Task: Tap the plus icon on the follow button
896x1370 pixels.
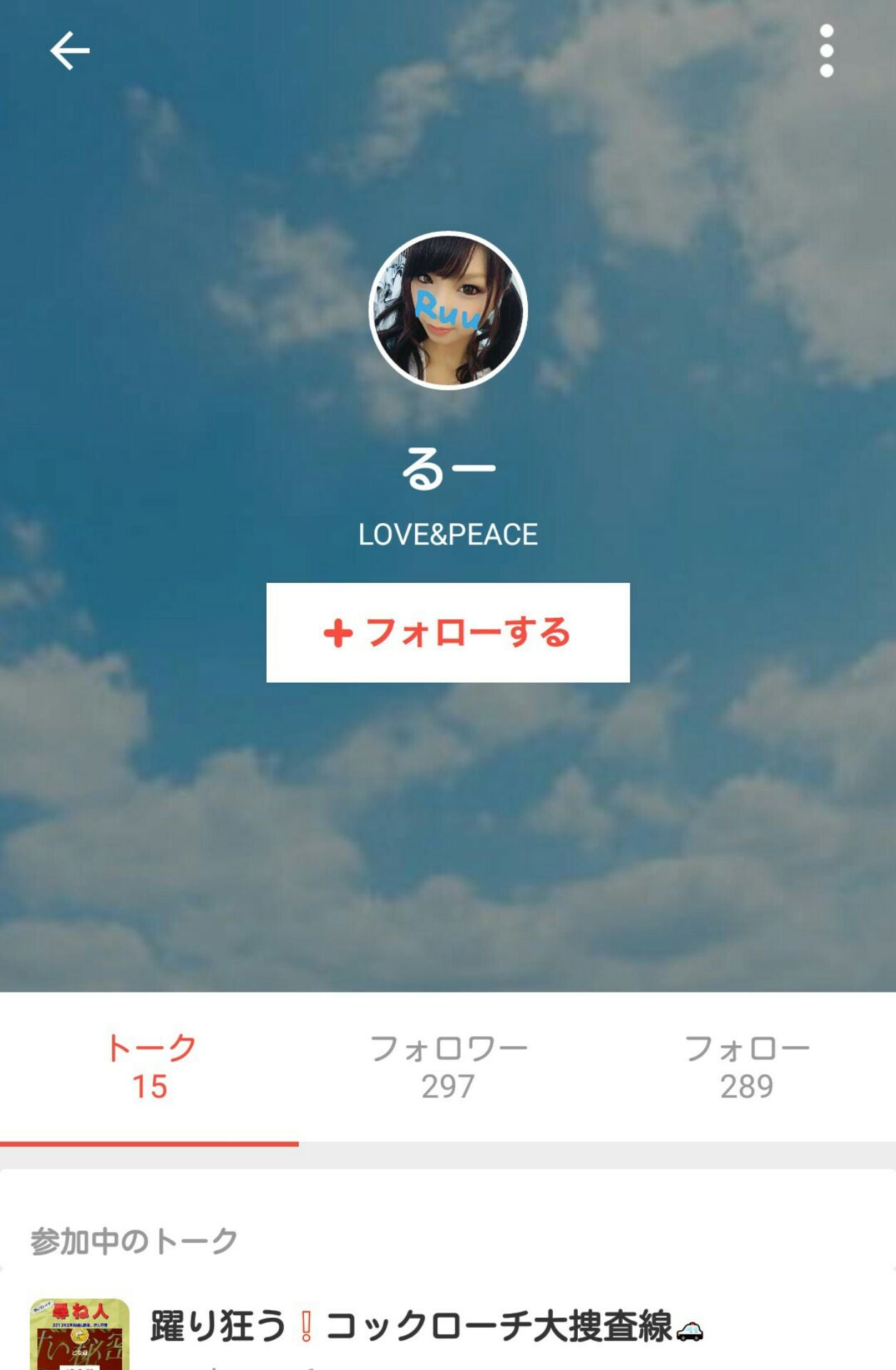Action: tap(342, 632)
